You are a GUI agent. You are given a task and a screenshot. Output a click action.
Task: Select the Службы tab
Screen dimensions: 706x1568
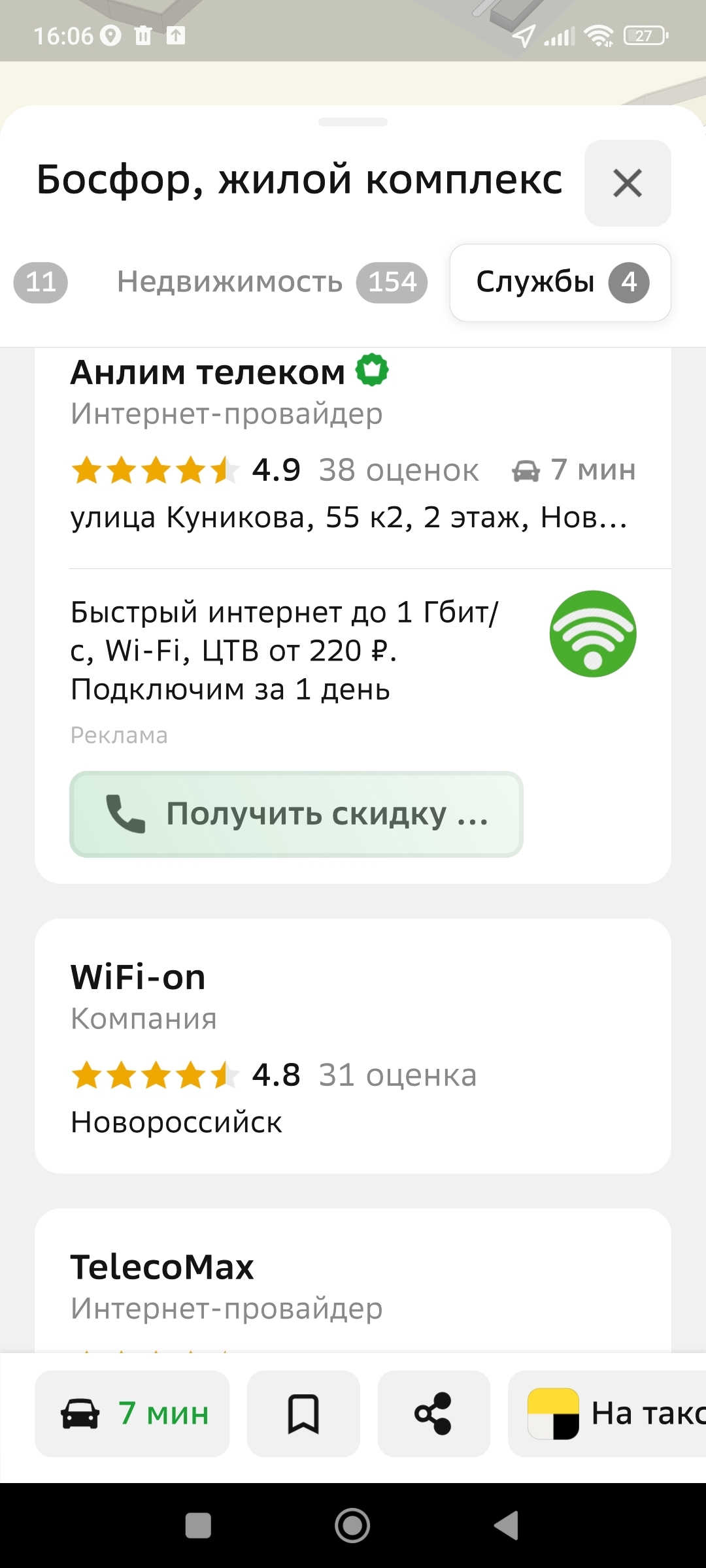pos(560,282)
